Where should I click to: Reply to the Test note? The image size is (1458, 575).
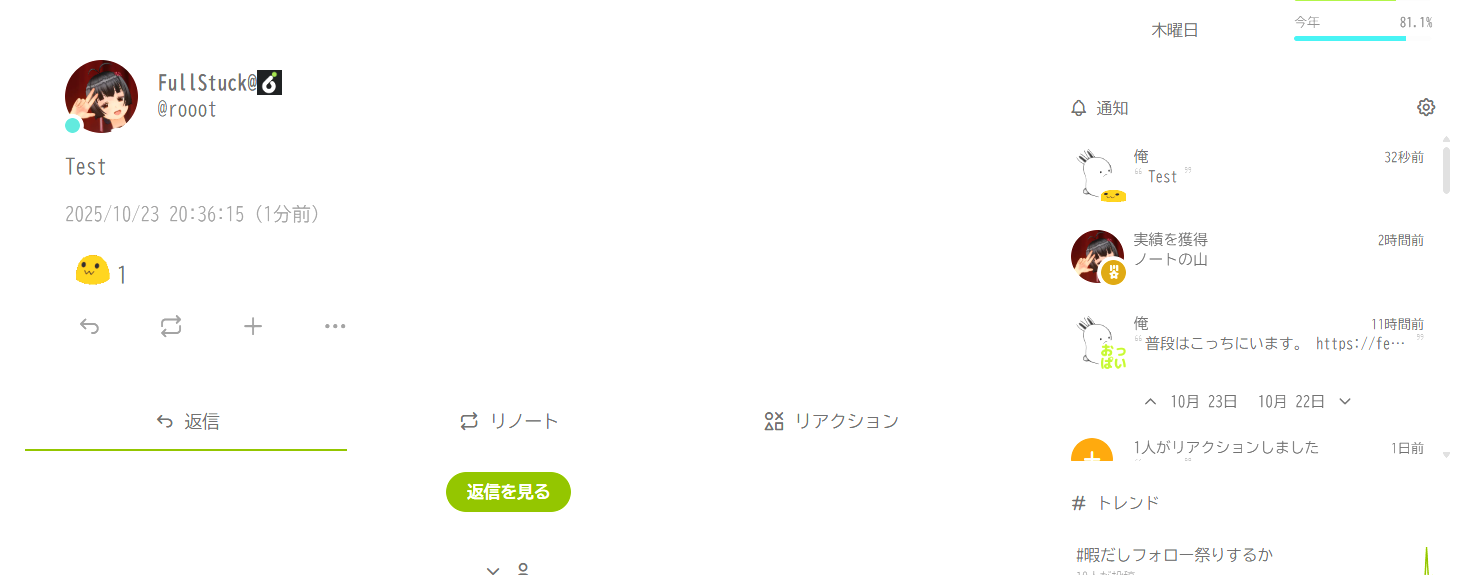tap(90, 326)
